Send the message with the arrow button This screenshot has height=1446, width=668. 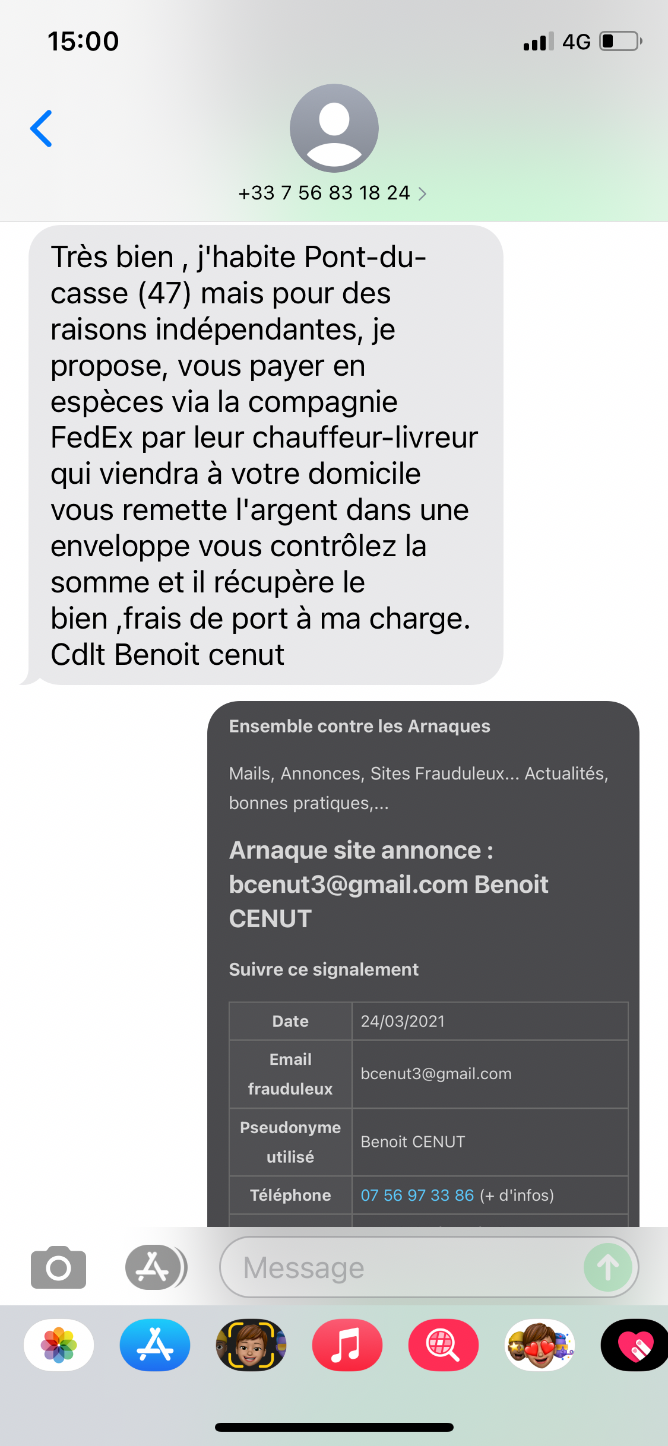[x=608, y=1267]
